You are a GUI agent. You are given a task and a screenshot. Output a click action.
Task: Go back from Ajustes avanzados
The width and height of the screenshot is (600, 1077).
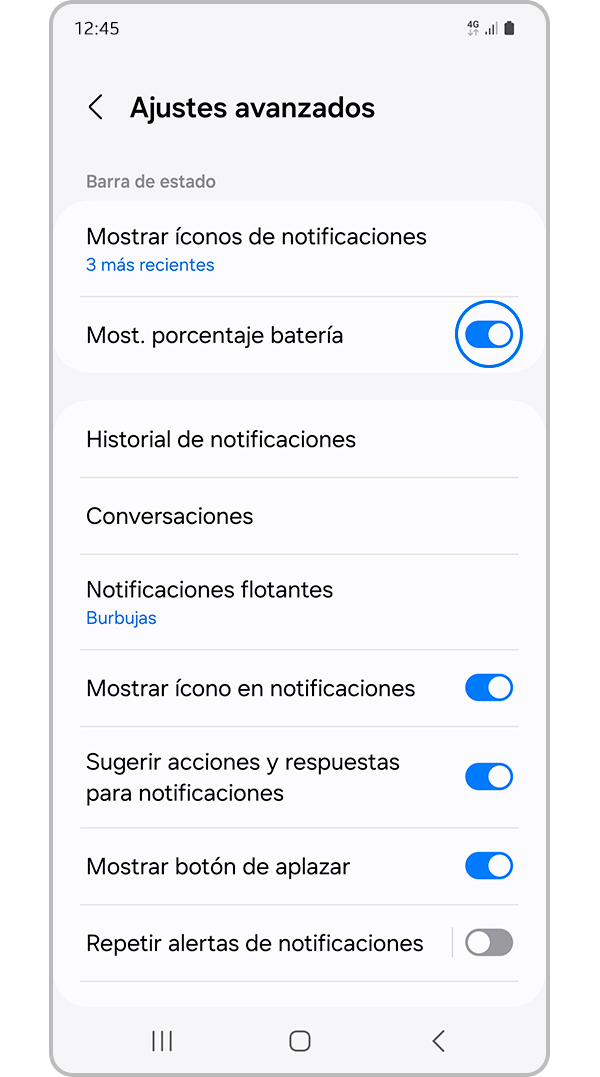point(96,108)
